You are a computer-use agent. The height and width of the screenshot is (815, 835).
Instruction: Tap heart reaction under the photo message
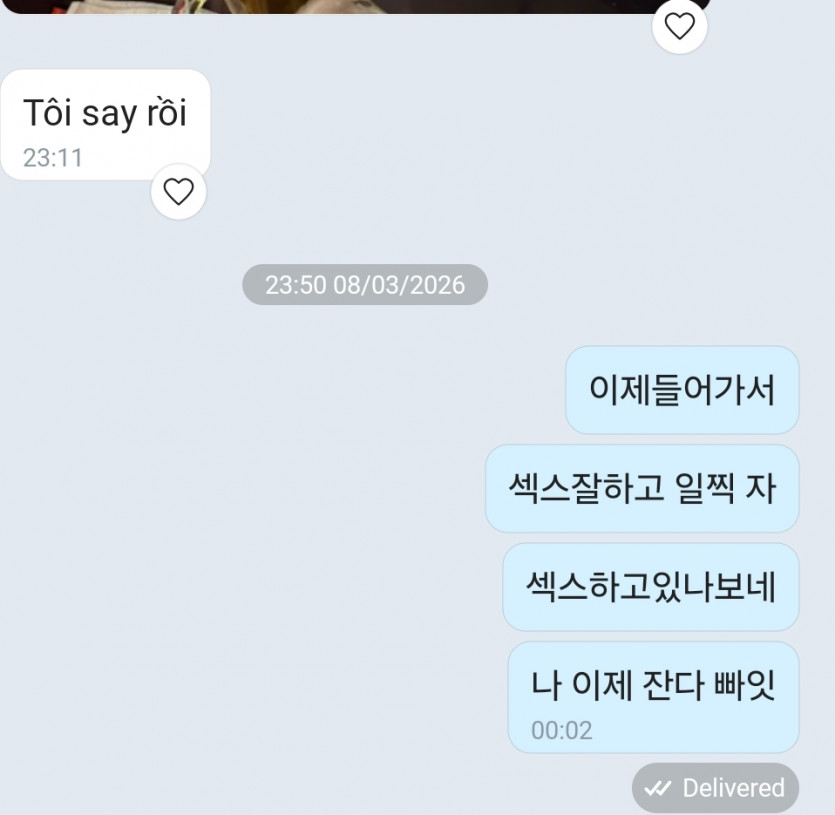click(x=680, y=27)
